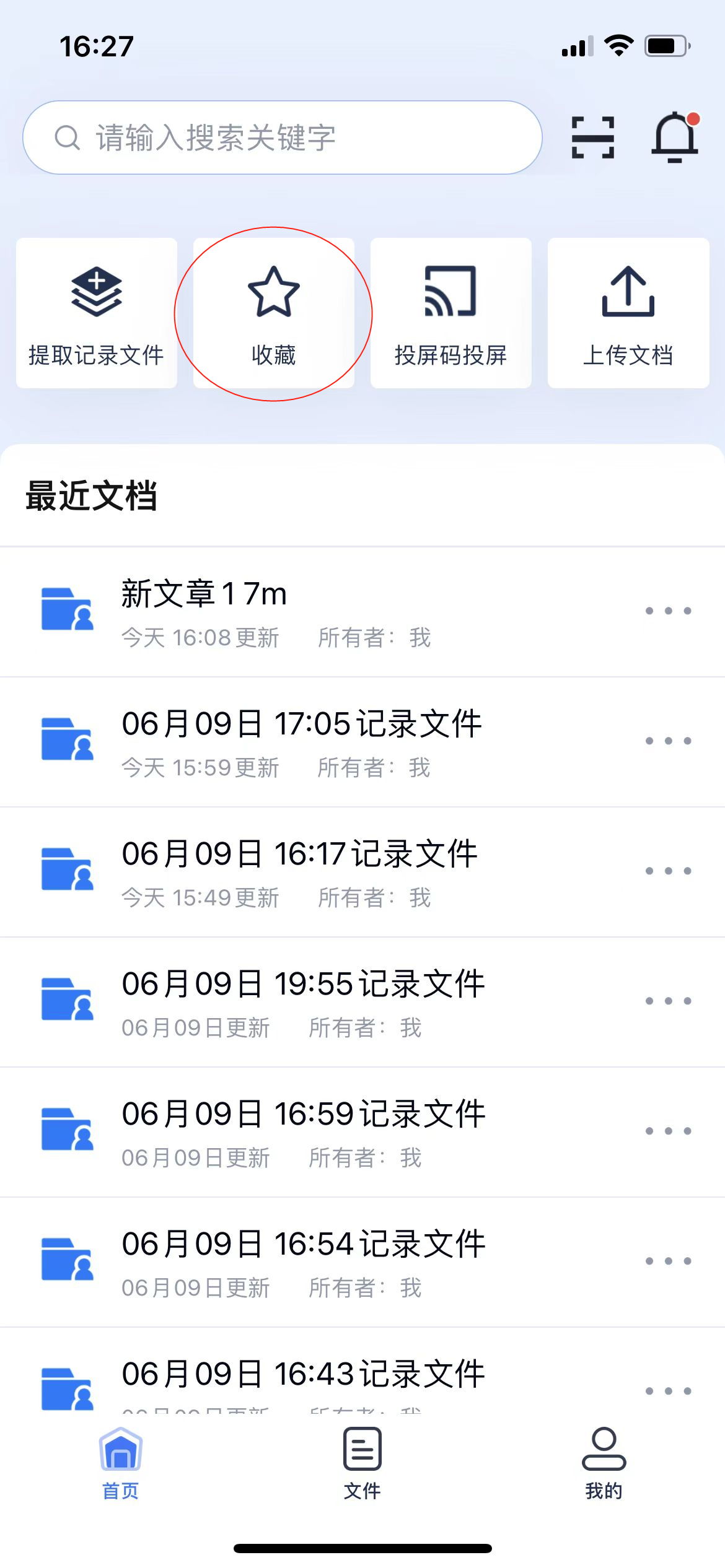Open more options for 06月09日 19:55 记录文件
725x1568 pixels.
pos(668,1001)
